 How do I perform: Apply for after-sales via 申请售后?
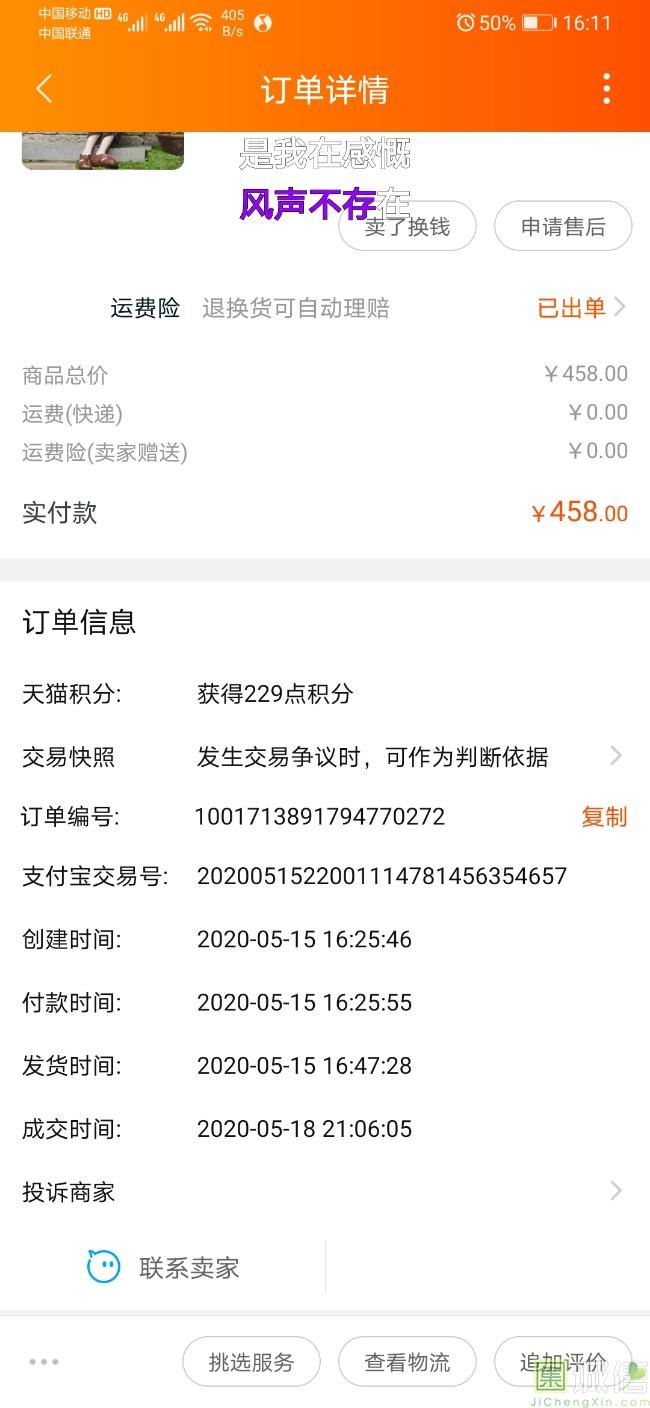(x=563, y=227)
